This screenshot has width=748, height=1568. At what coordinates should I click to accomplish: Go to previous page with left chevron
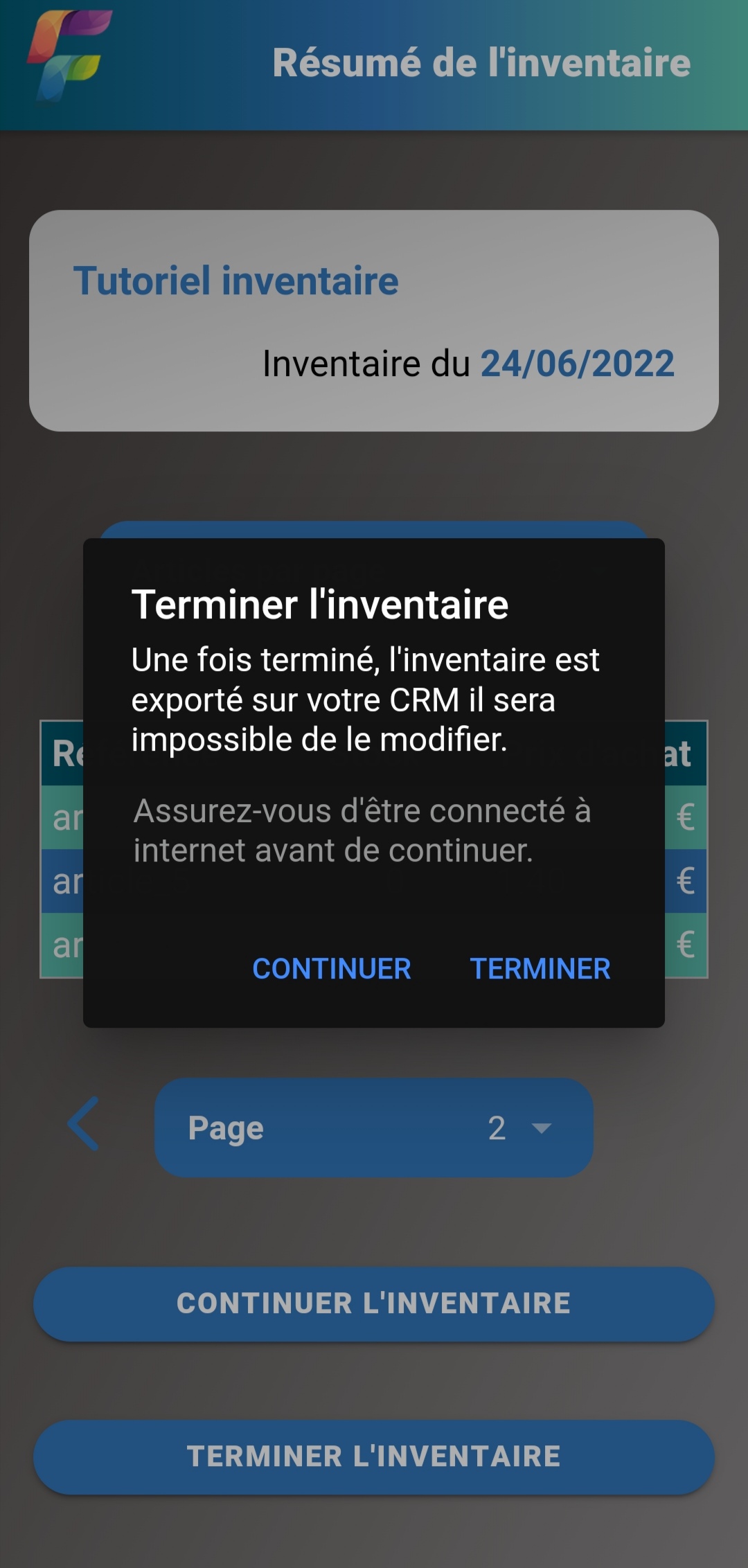(84, 1124)
